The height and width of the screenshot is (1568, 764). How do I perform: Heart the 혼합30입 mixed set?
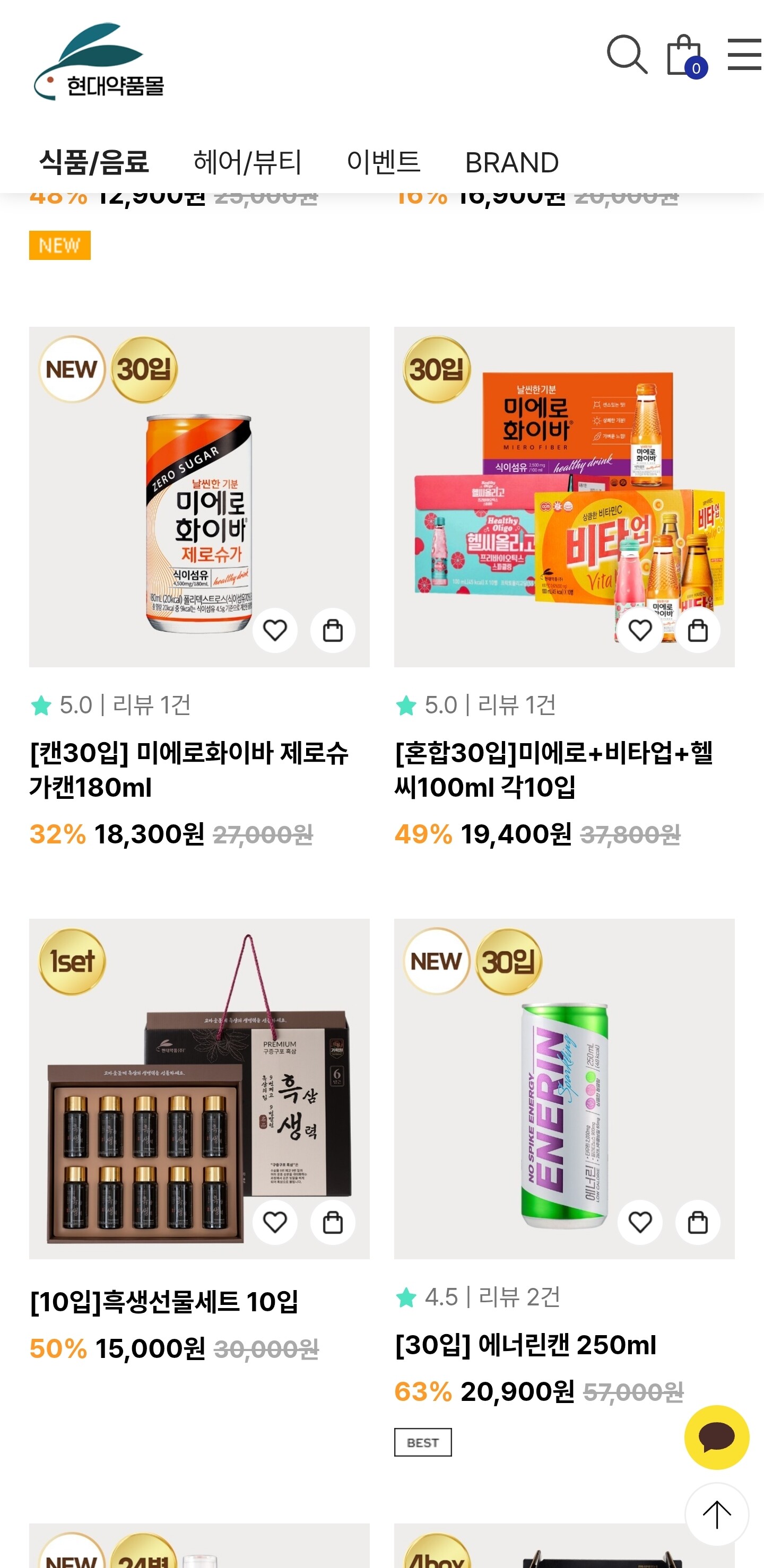tap(640, 630)
